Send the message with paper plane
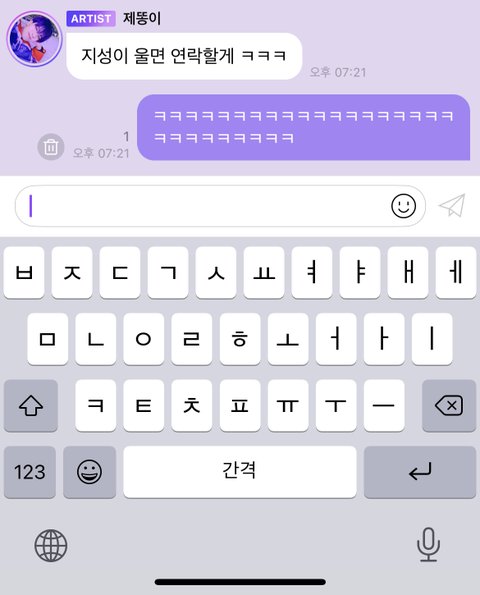Image resolution: width=480 pixels, height=595 pixels. click(452, 206)
